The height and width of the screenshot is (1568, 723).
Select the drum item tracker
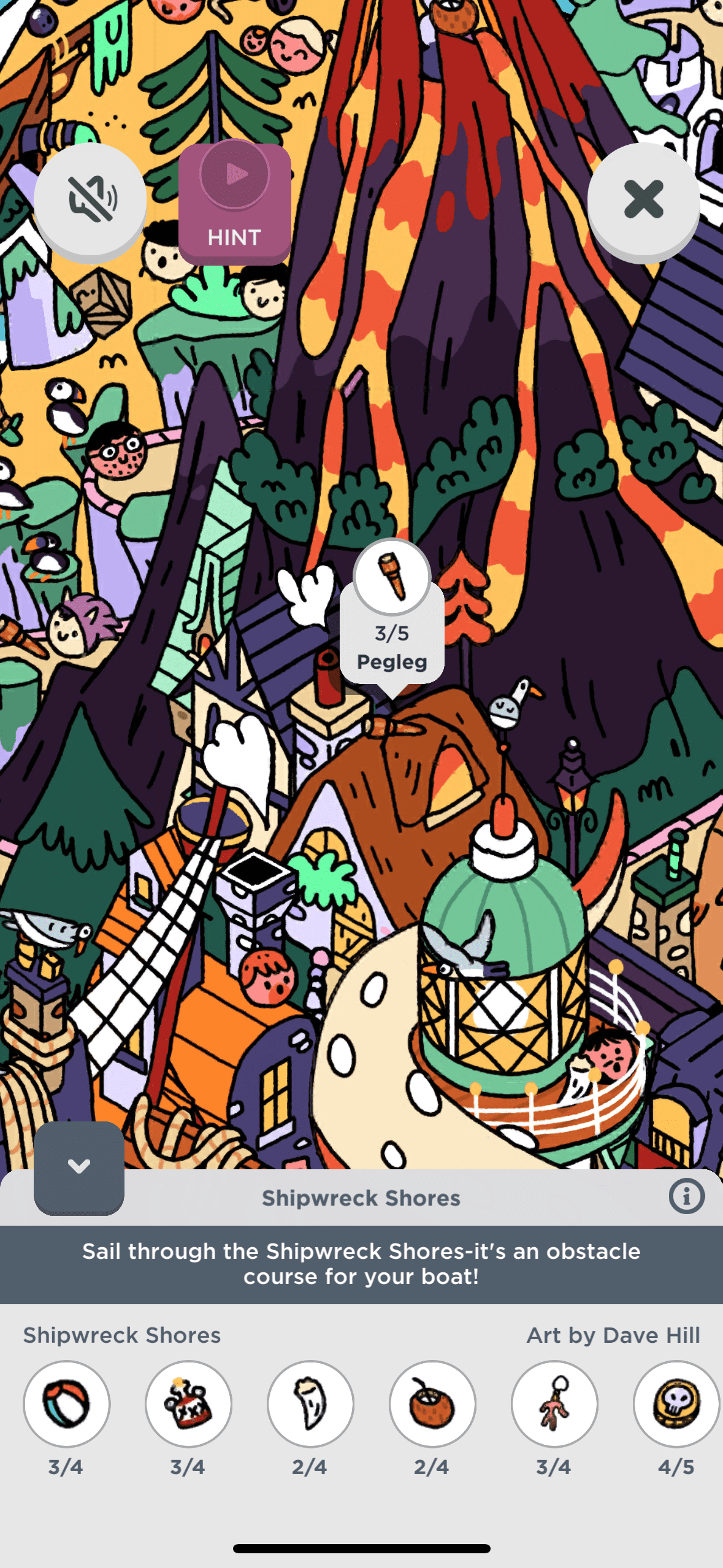188,1404
